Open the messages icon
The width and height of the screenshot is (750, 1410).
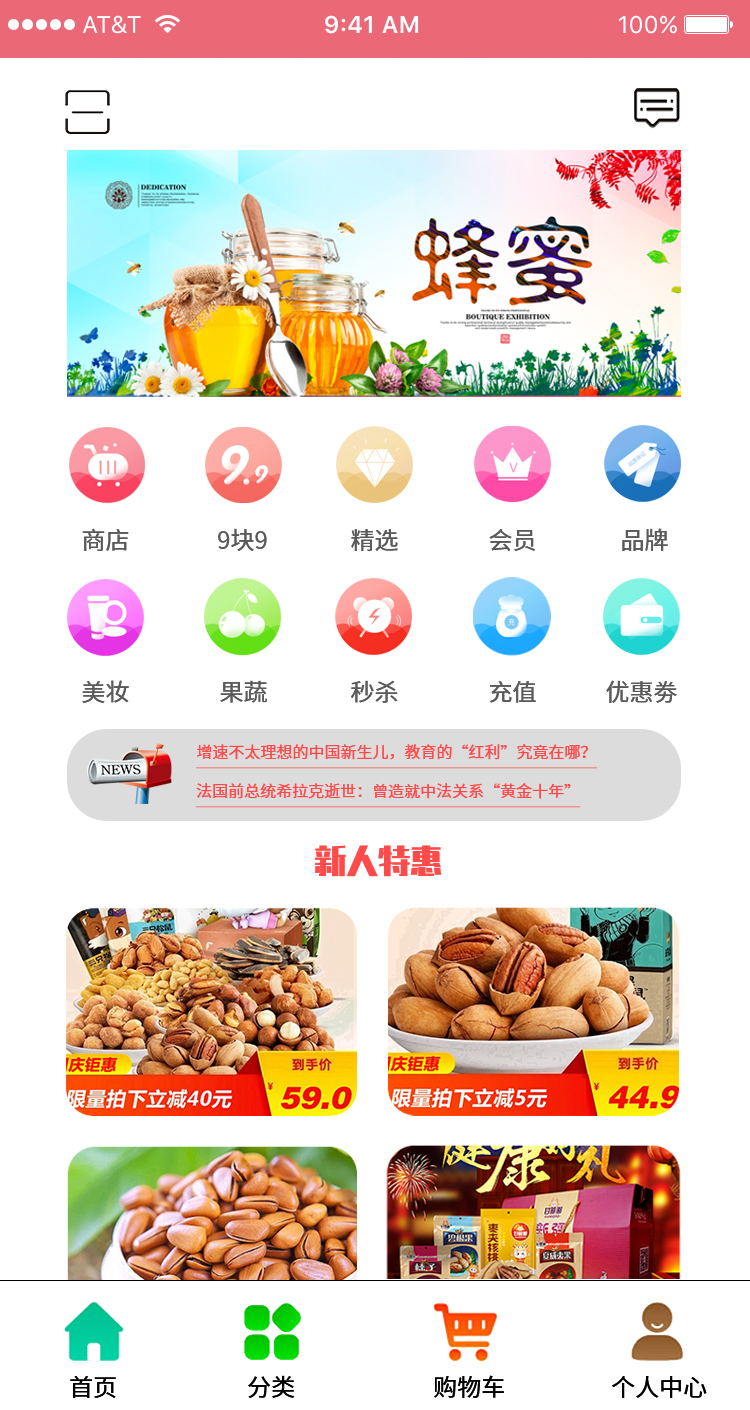tap(657, 108)
